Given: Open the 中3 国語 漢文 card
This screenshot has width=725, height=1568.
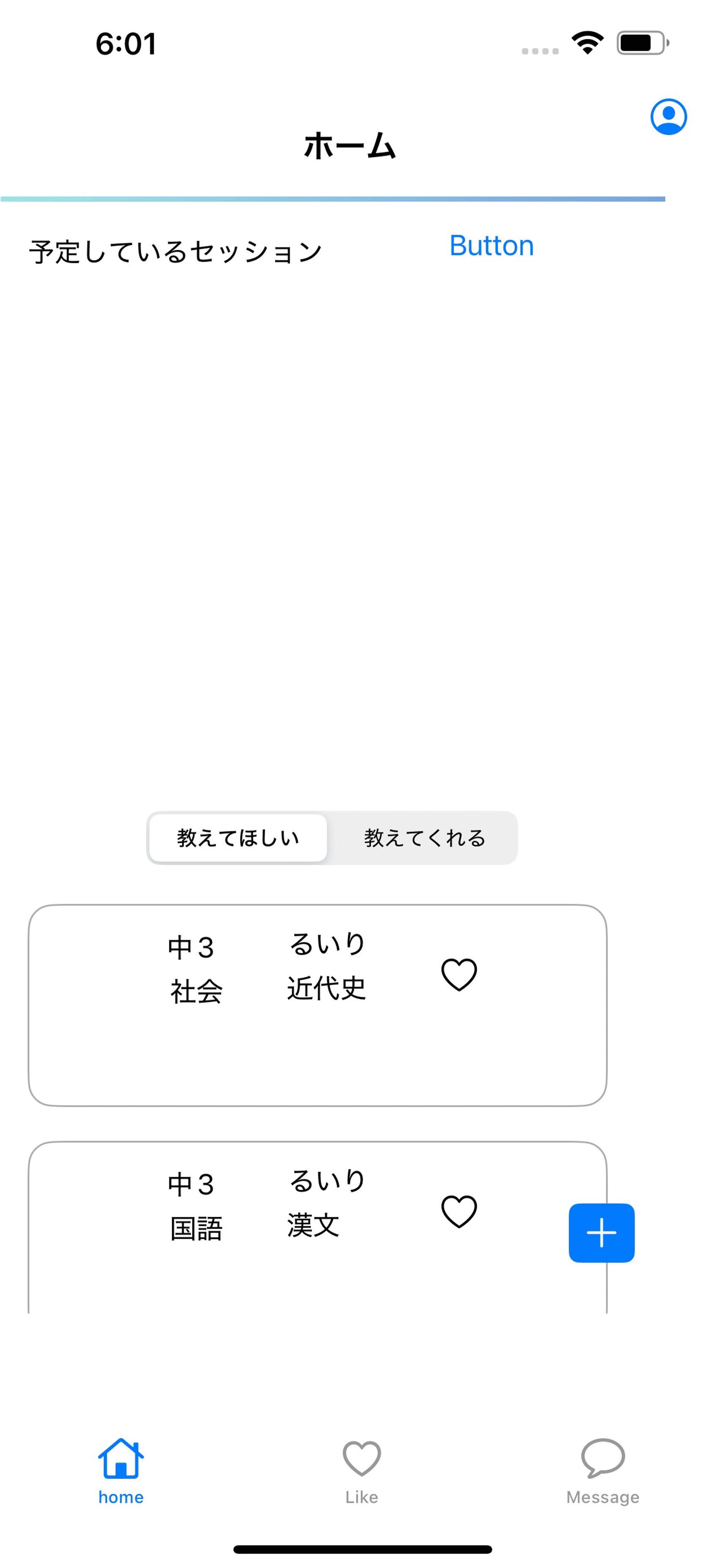Looking at the screenshot, I should [x=317, y=1272].
